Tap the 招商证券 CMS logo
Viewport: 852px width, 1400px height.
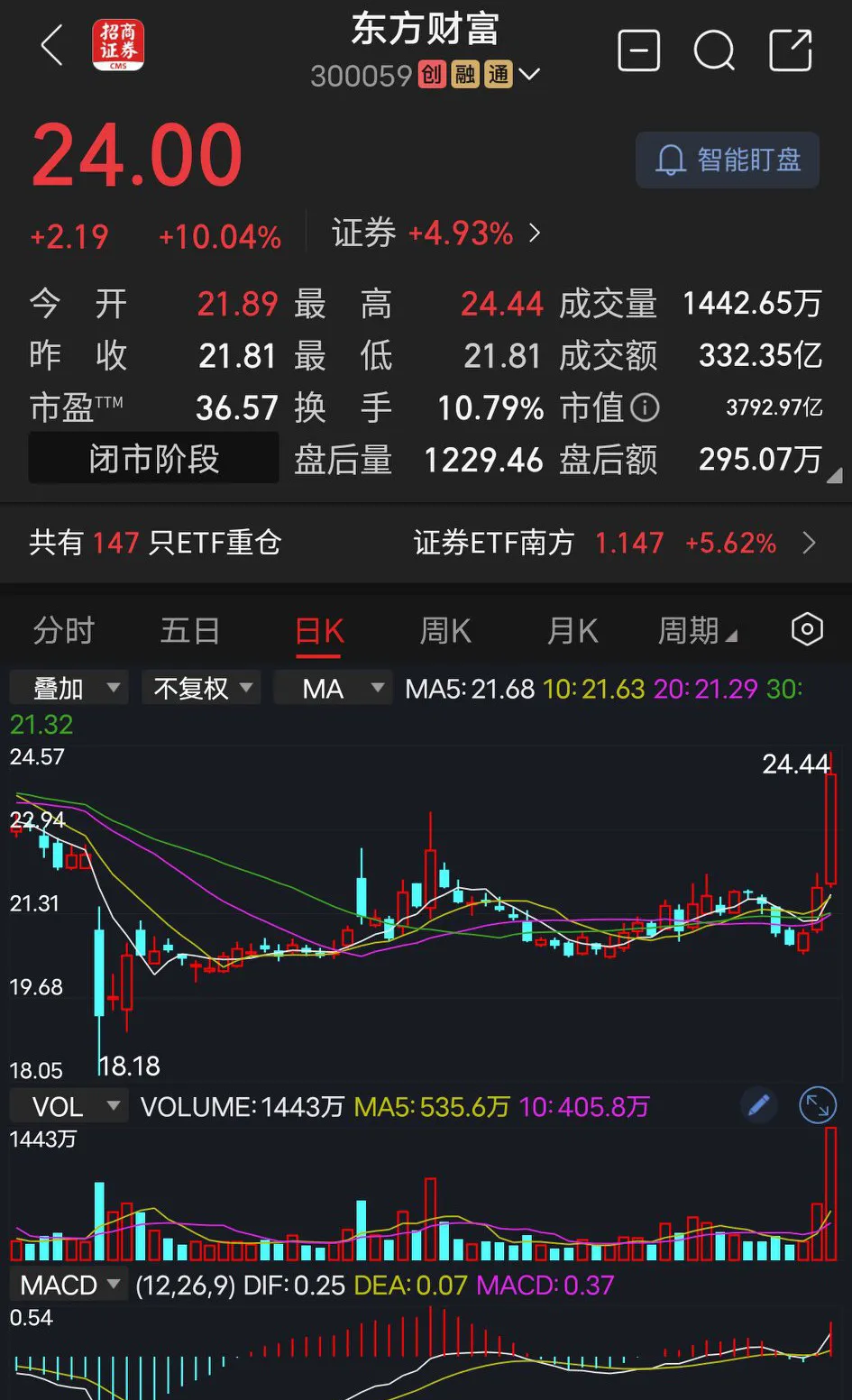point(118,44)
